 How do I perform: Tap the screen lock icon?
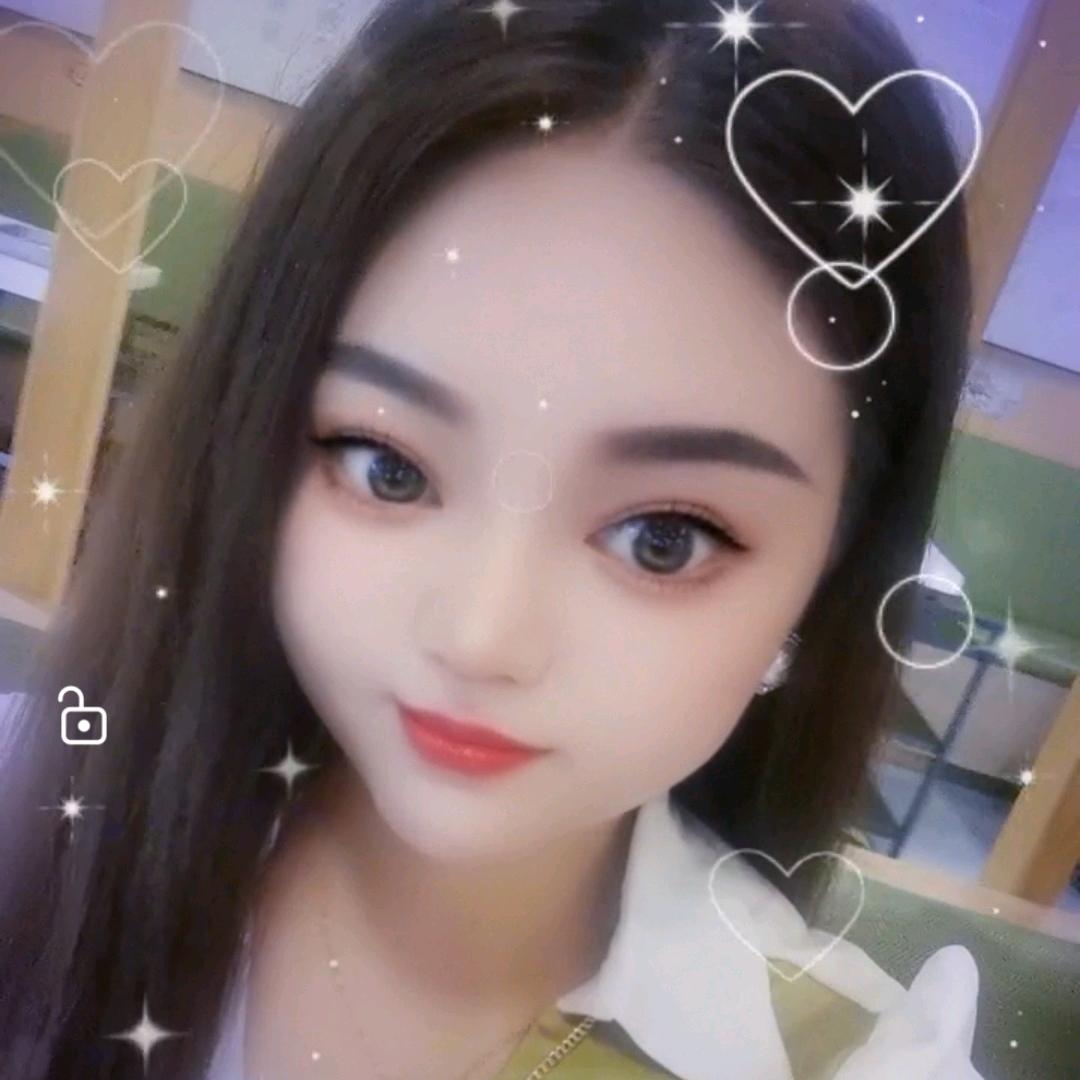click(x=82, y=716)
